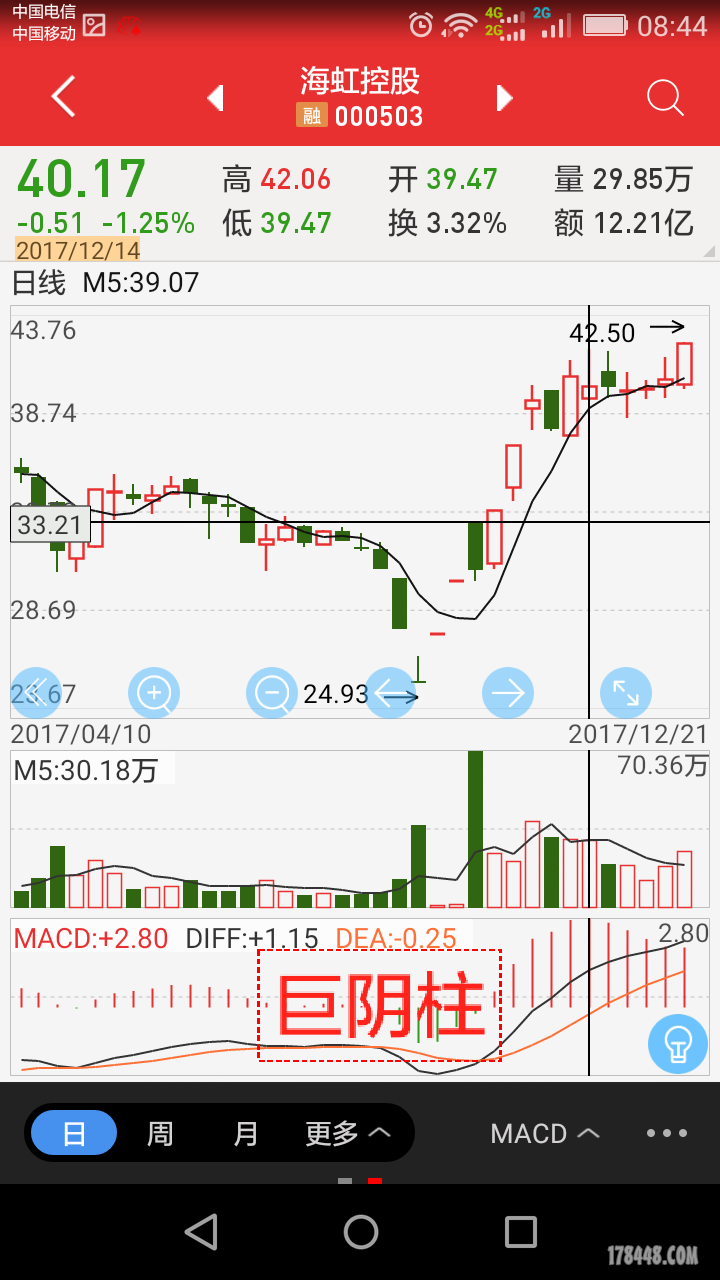Open the three-dot more menu
The width and height of the screenshot is (720, 1280).
(x=667, y=1133)
